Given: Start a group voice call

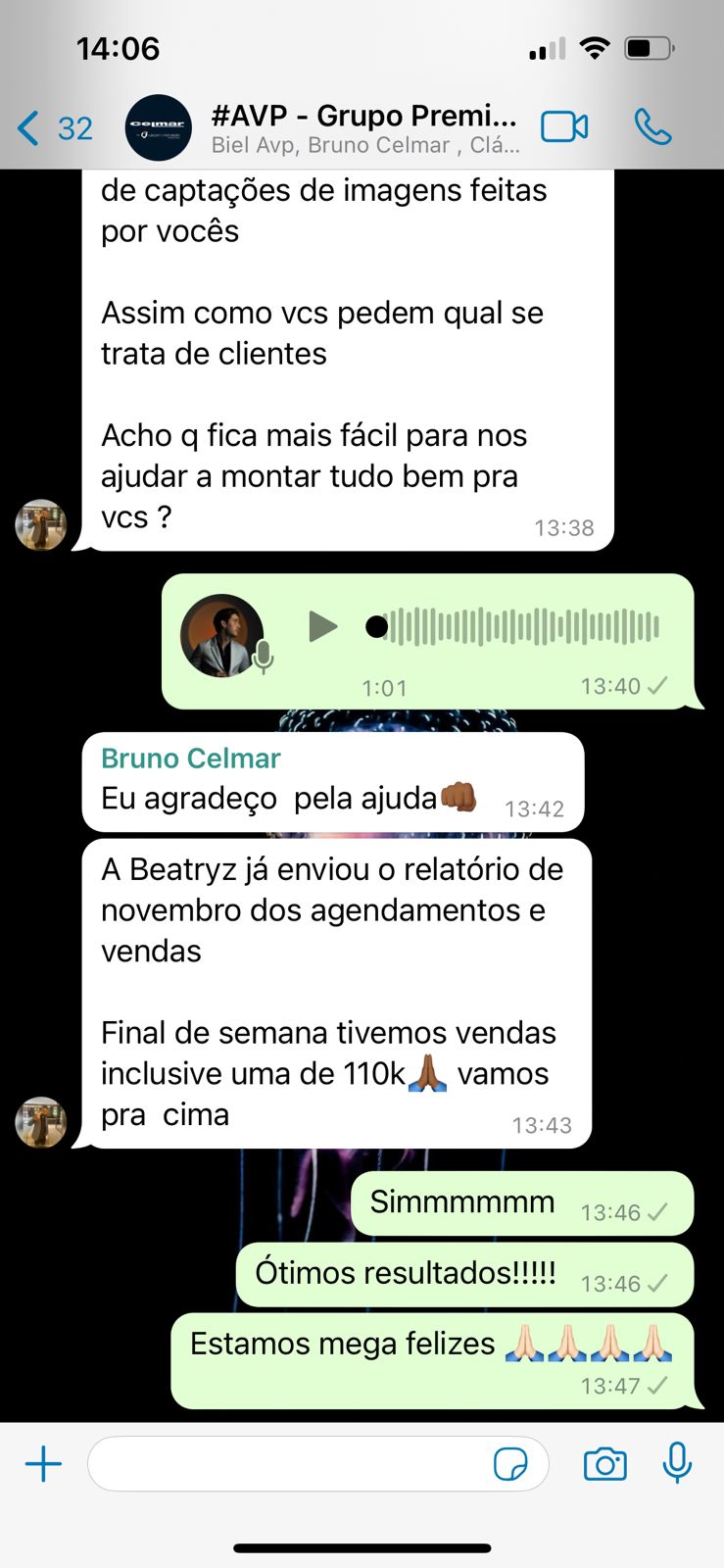Looking at the screenshot, I should pyautogui.click(x=652, y=127).
